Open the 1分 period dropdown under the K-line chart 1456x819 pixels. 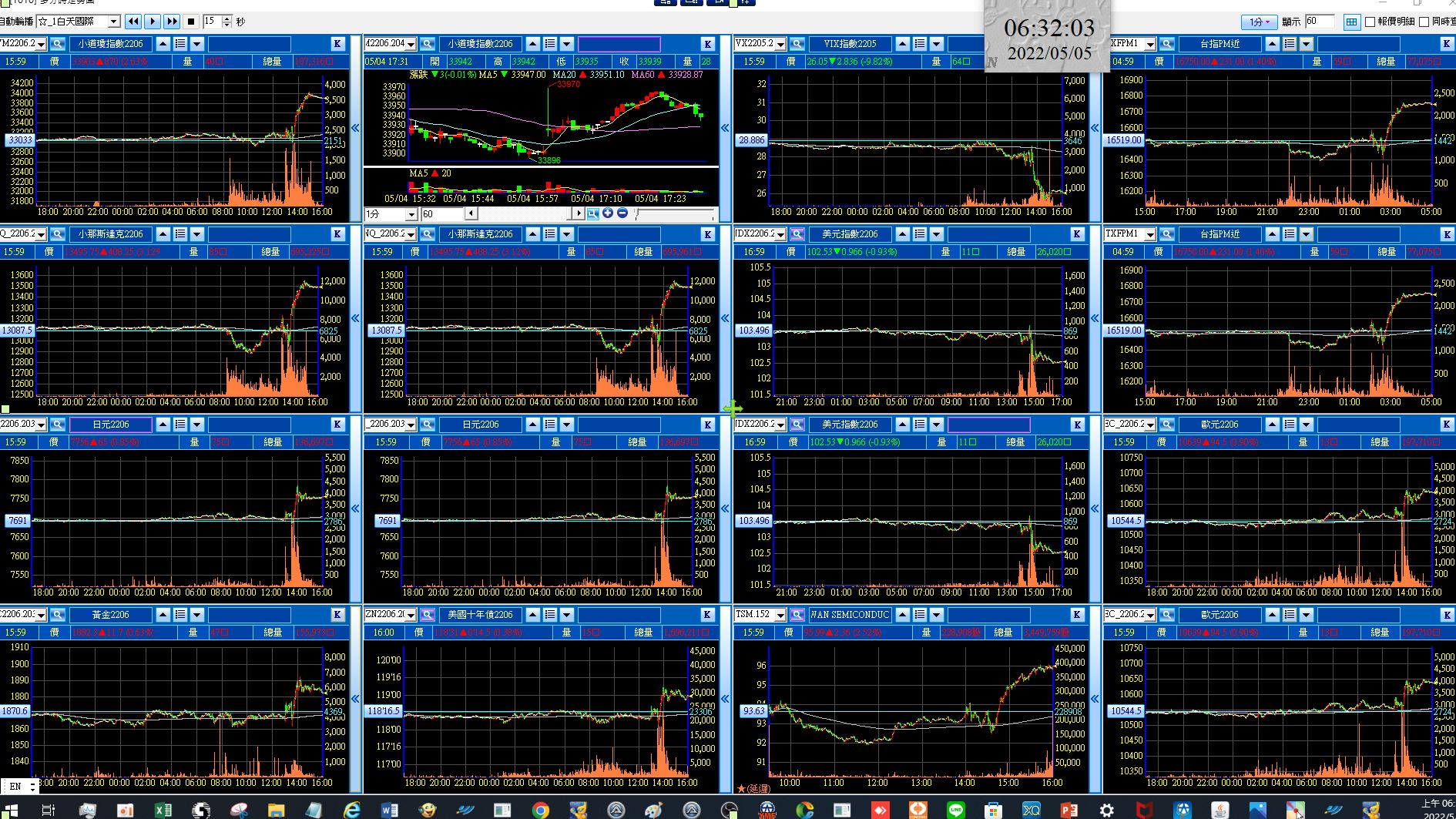(411, 214)
